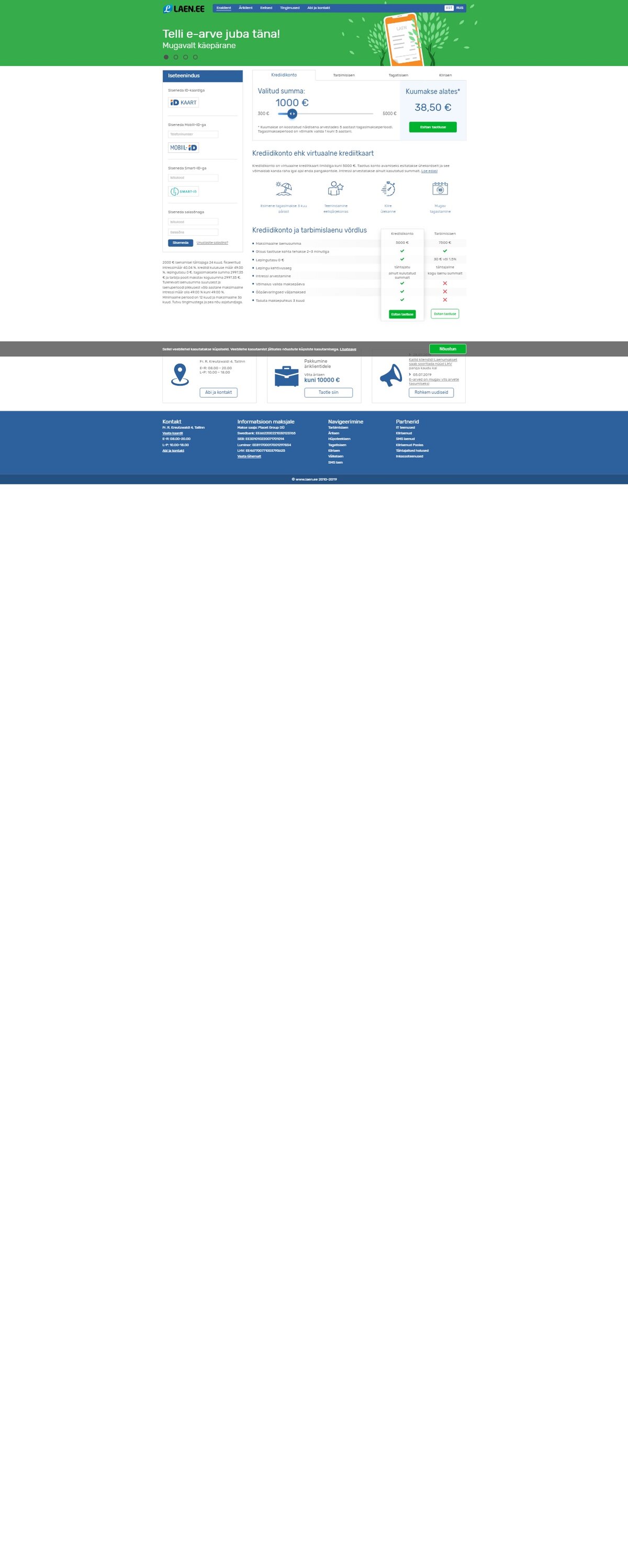Tap the Salasõna password field
Screen dimensions: 628x1568
click(193, 232)
